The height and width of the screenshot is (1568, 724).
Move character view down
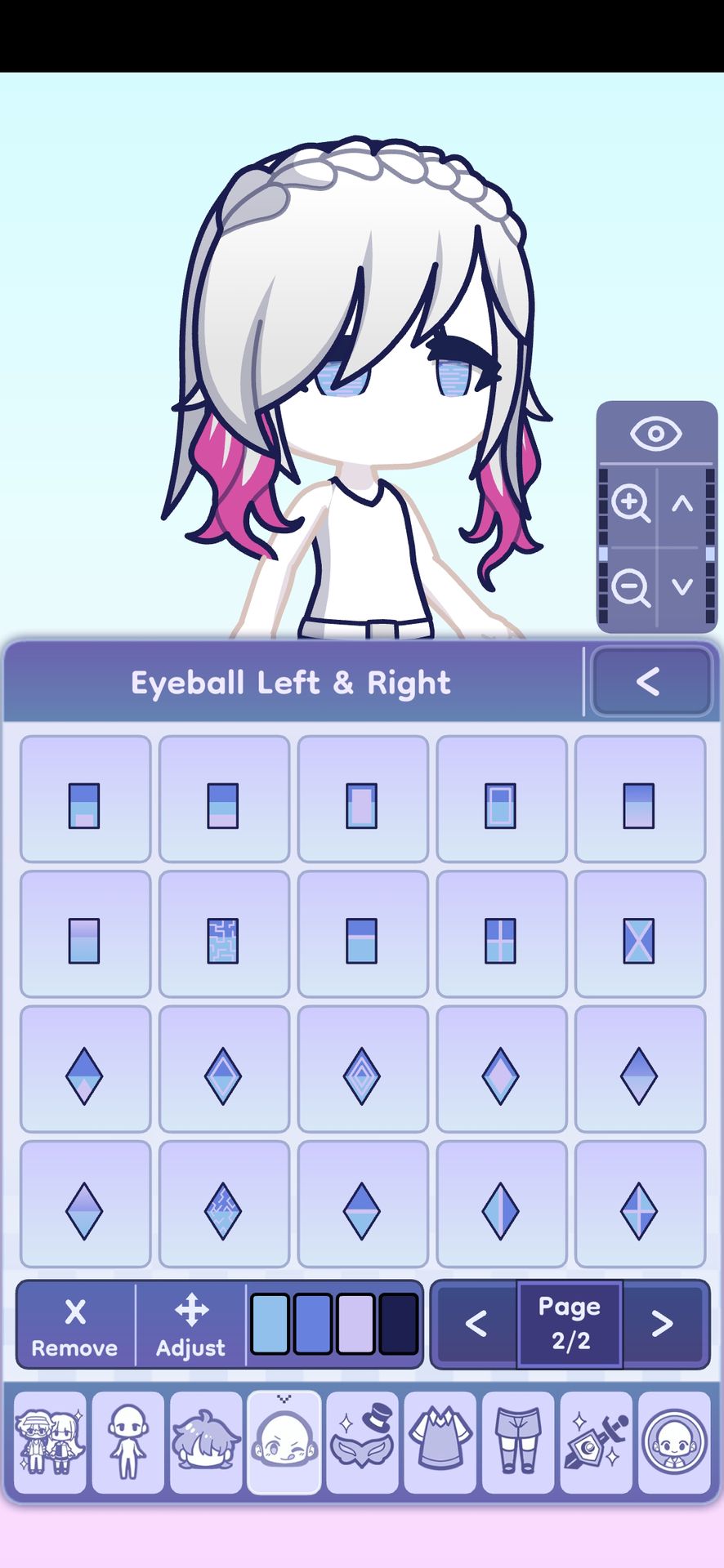(x=682, y=586)
